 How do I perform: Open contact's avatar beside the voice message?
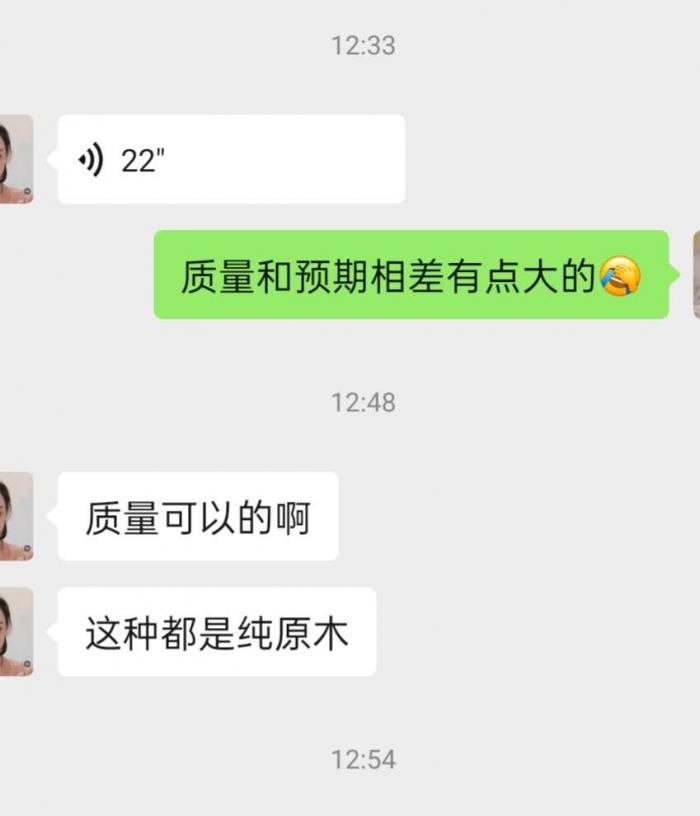pyautogui.click(x=15, y=160)
